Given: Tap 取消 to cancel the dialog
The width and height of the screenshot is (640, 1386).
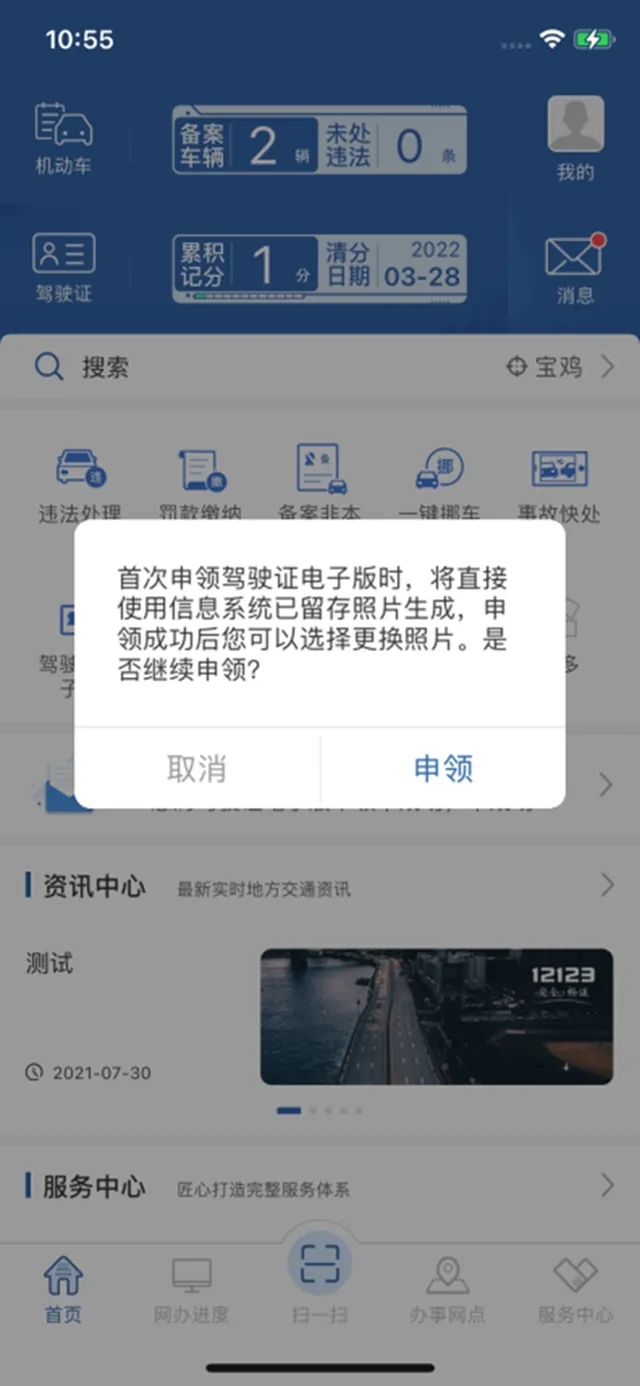Looking at the screenshot, I should coord(197,768).
